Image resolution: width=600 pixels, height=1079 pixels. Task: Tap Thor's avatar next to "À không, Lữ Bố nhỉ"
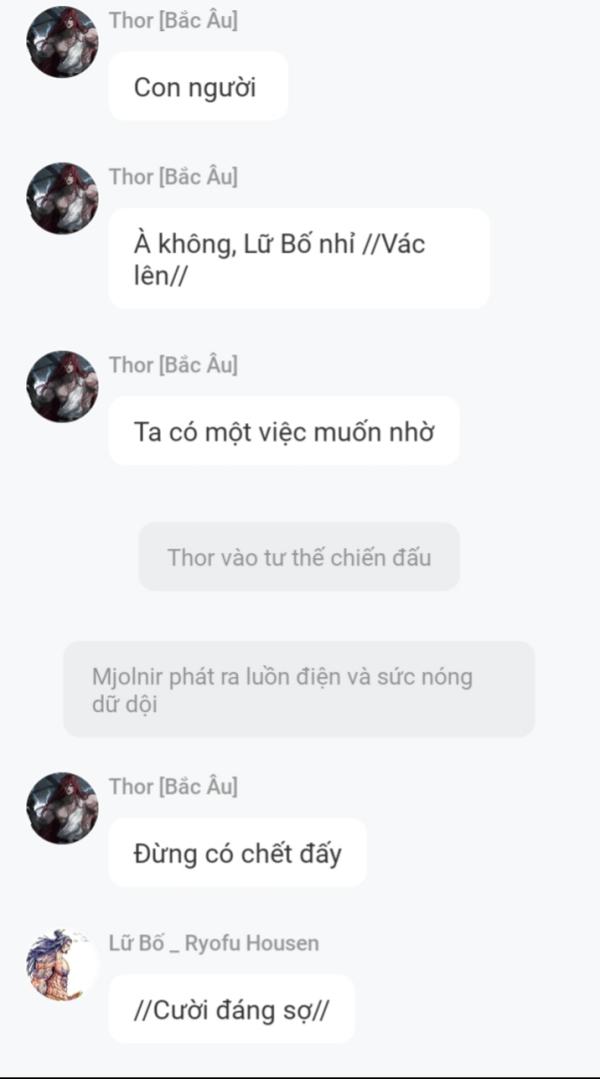62,199
